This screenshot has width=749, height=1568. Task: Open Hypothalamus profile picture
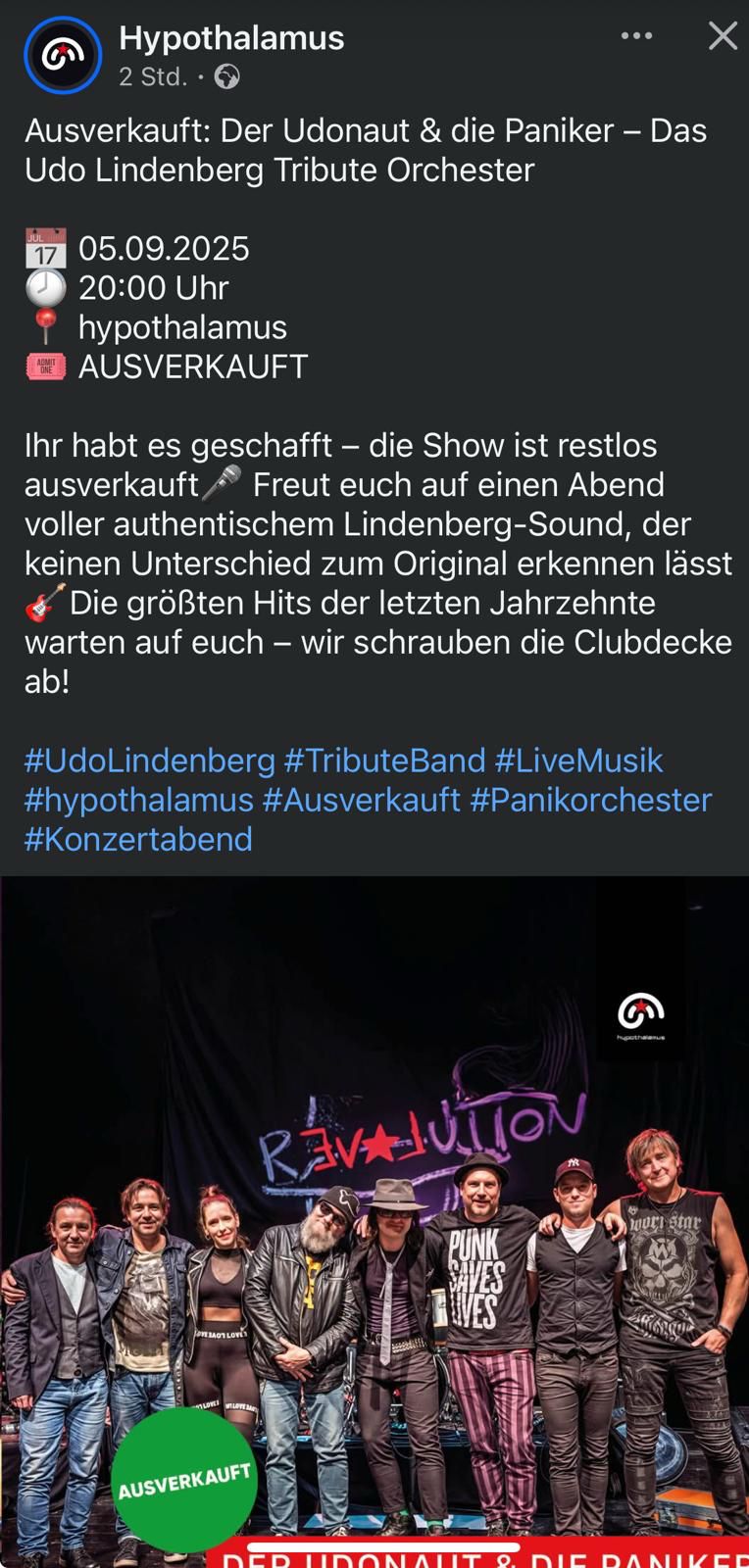(x=63, y=56)
